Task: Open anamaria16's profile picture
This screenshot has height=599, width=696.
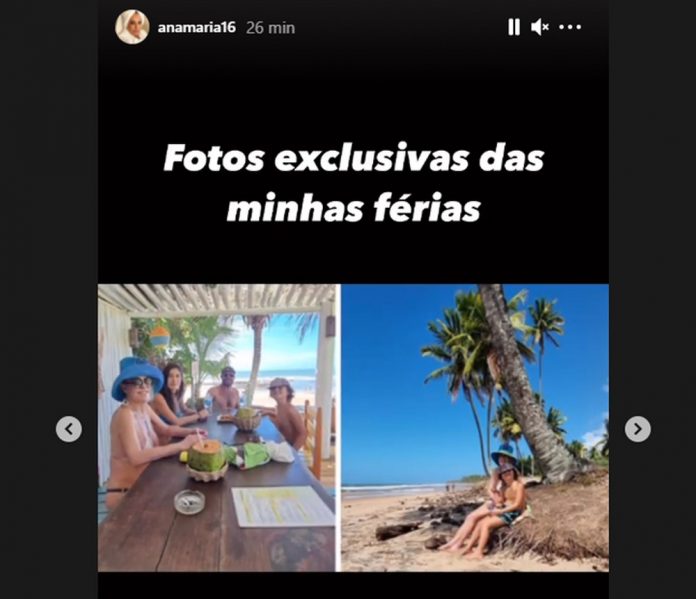Action: pyautogui.click(x=132, y=27)
